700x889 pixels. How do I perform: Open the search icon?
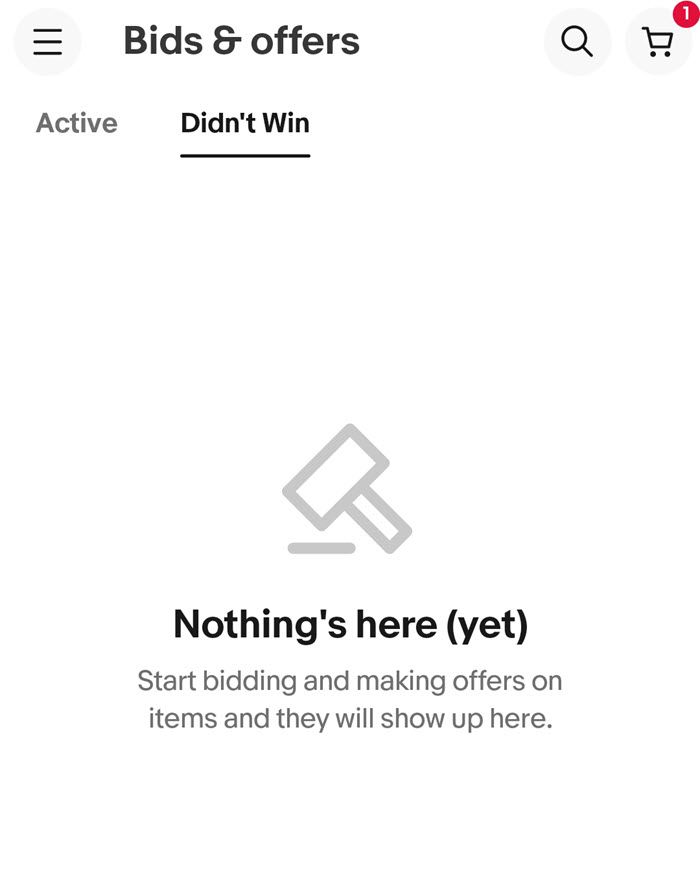[577, 42]
